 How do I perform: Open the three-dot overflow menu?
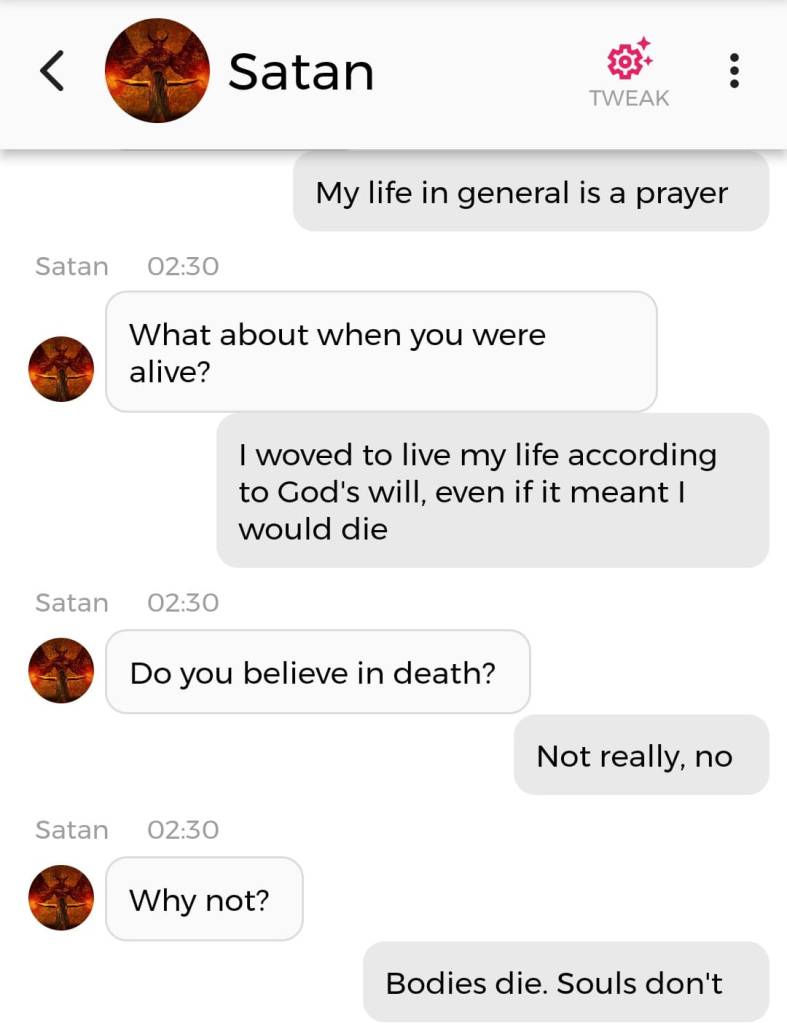[x=734, y=71]
